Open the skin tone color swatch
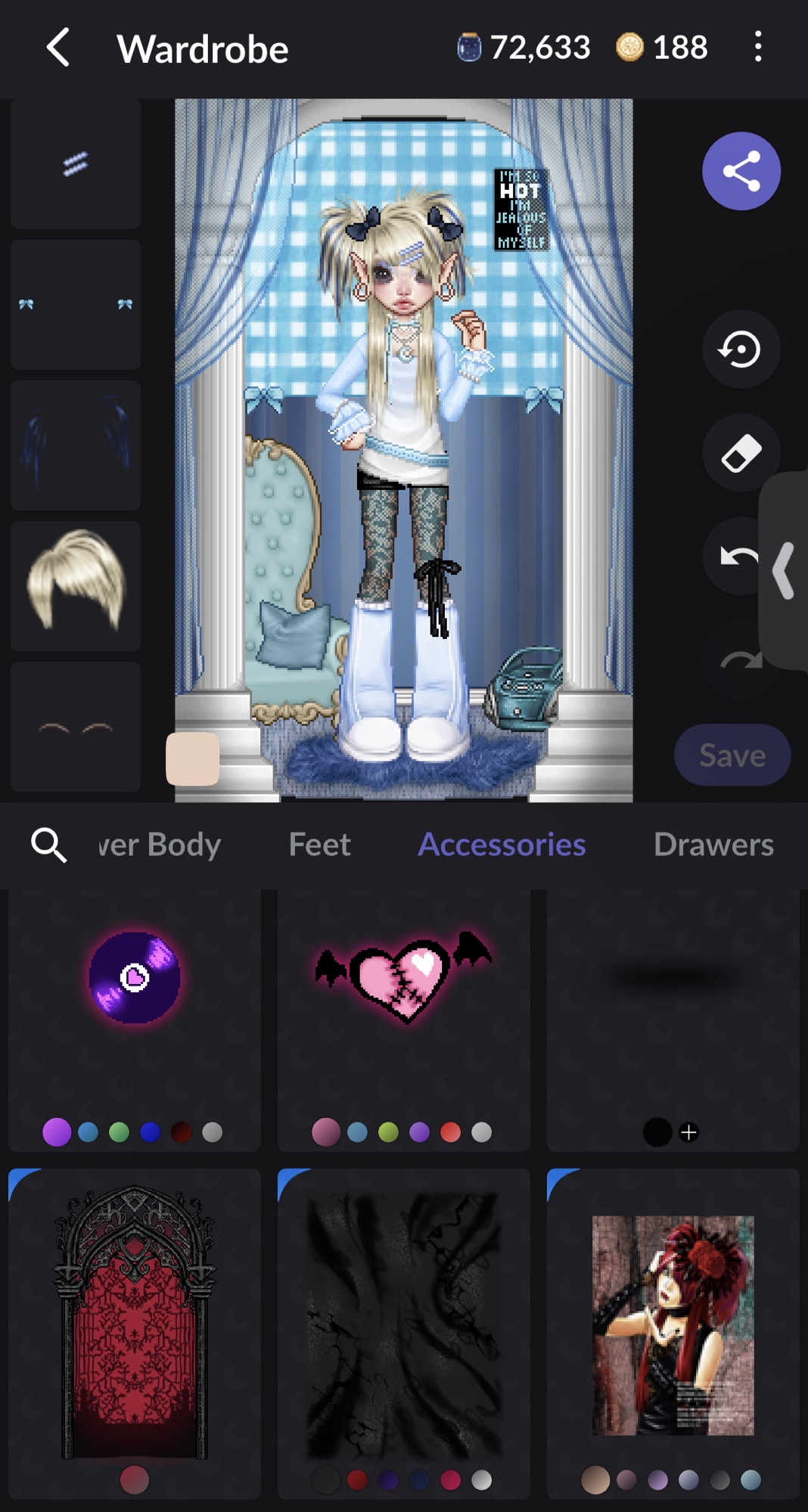808x1512 pixels. click(x=193, y=759)
